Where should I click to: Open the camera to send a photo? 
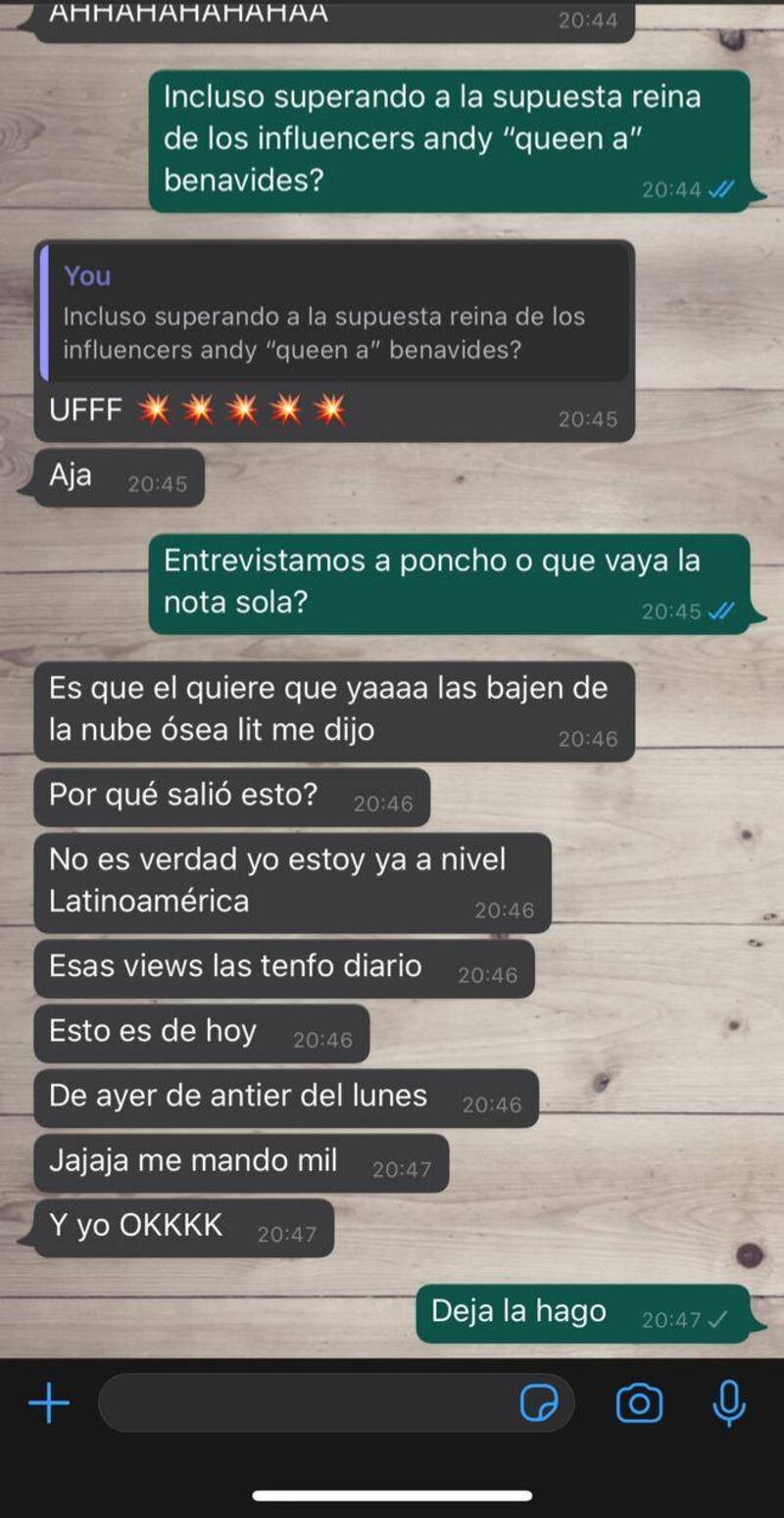(639, 1404)
